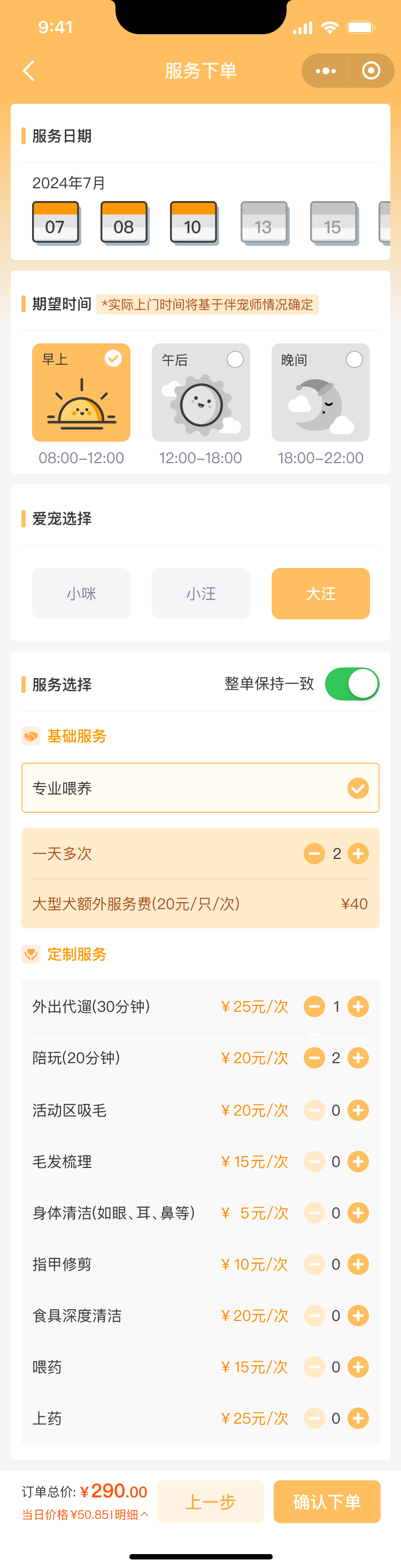
Task: Add 指甲修剪 service
Action: [358, 1264]
